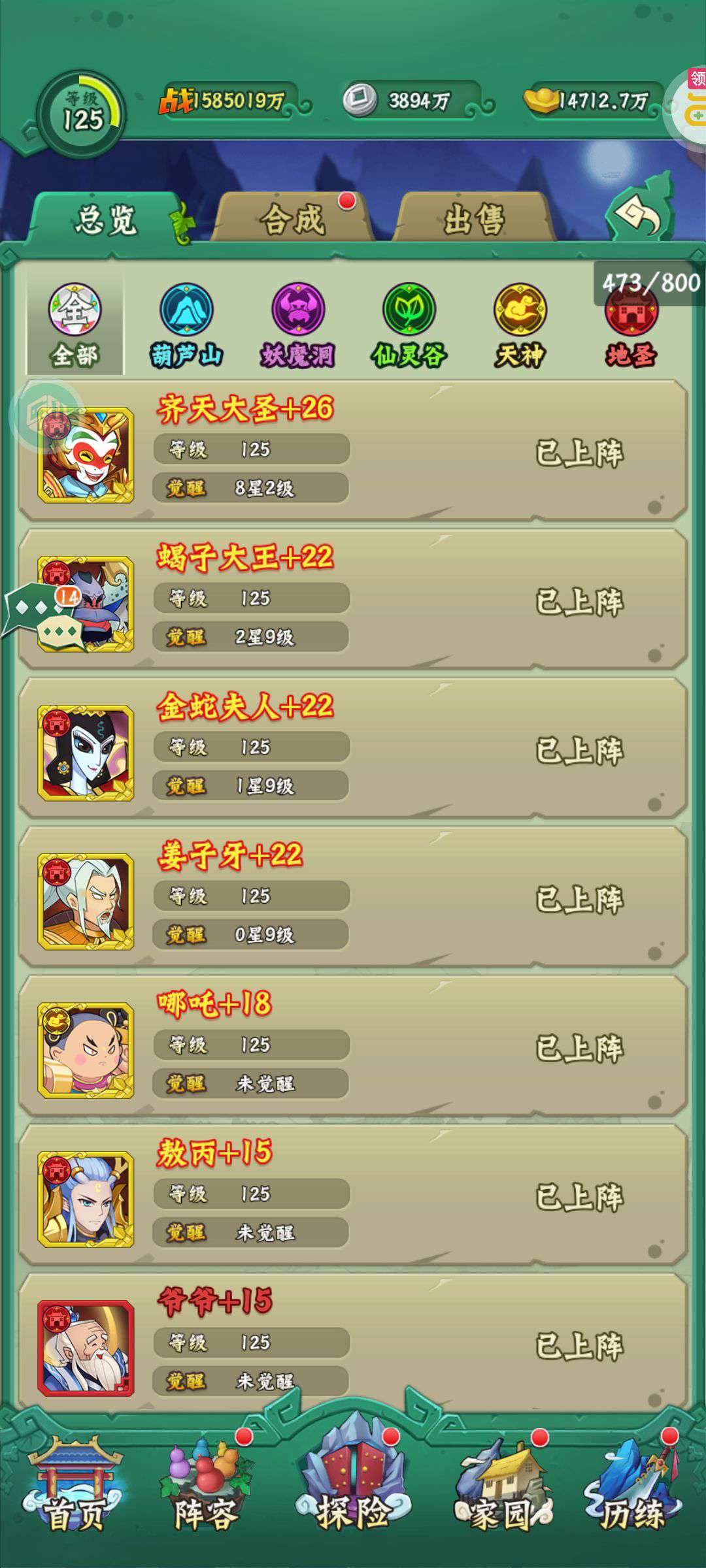Open the 齐天大圣+26 hero card

click(x=353, y=451)
